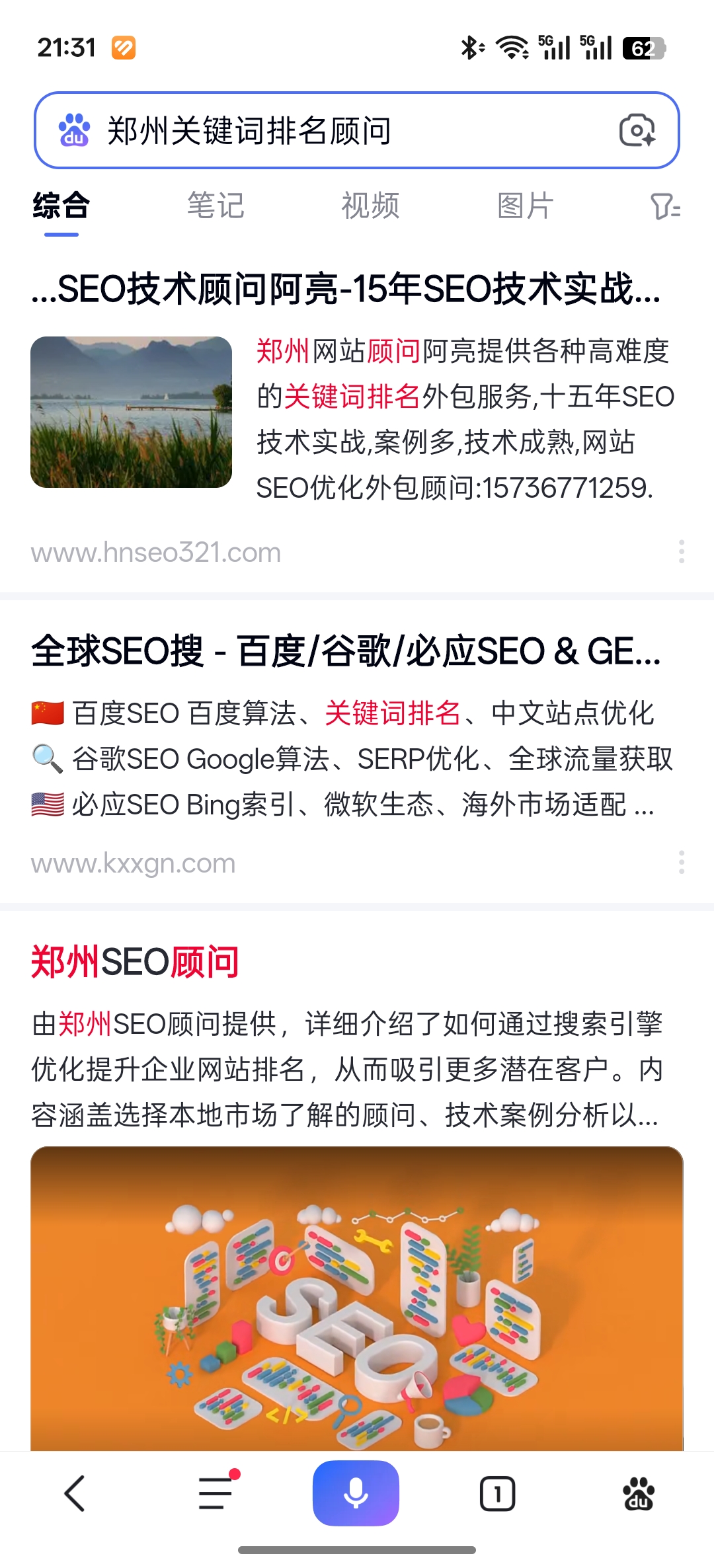Switch to the 笔记 tab
Image resolution: width=714 pixels, height=1568 pixels.
pos(216,206)
